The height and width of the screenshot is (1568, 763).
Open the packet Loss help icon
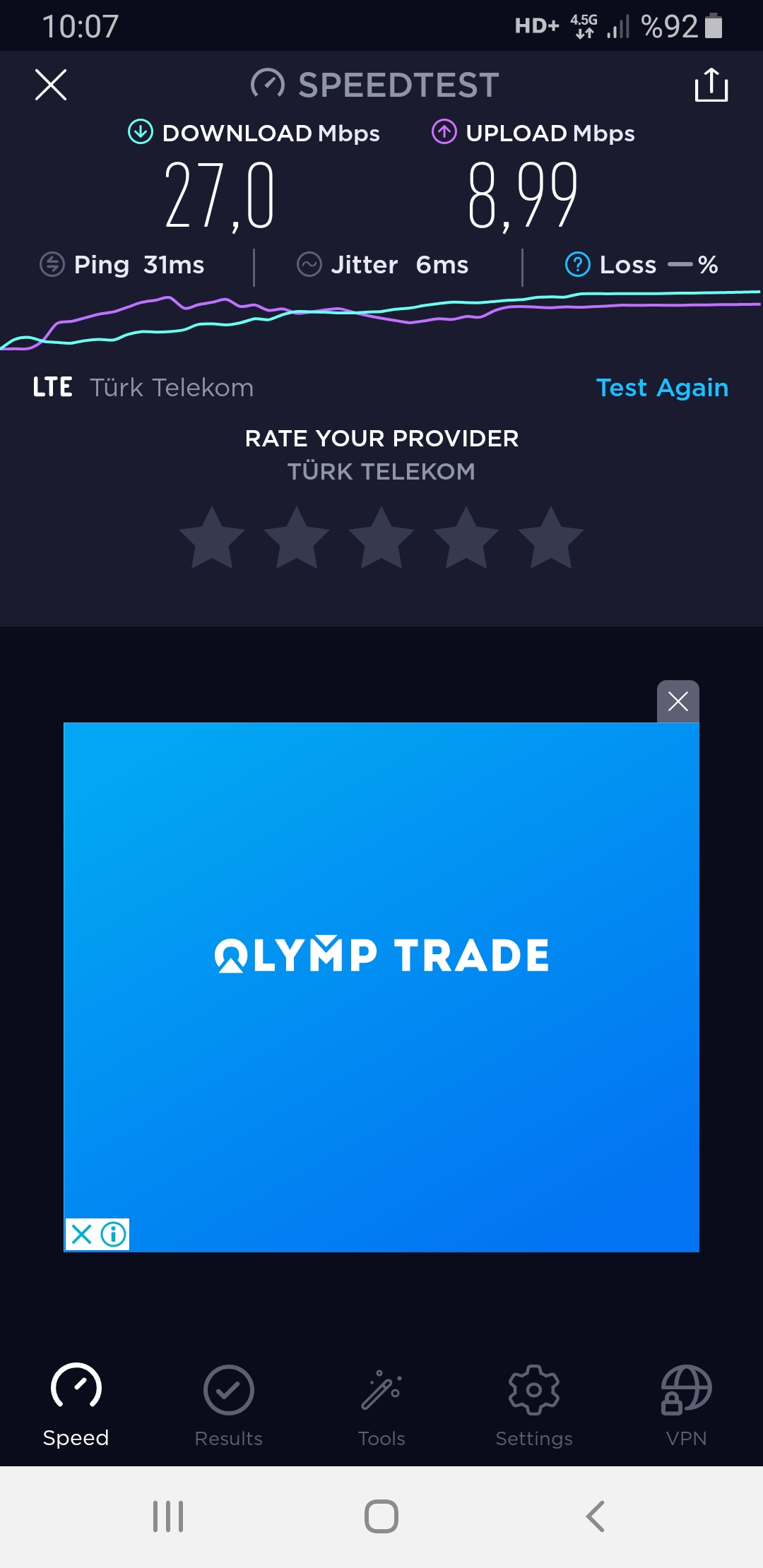[x=577, y=265]
